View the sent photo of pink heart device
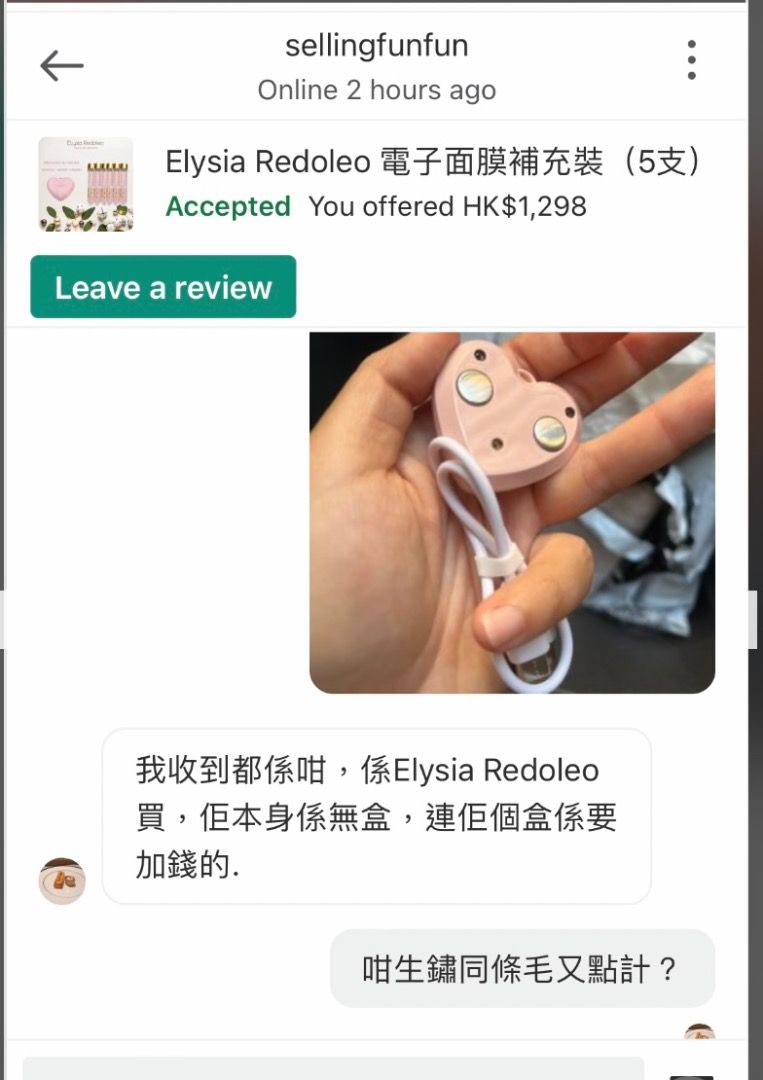Viewport: 763px width, 1080px height. click(x=512, y=512)
